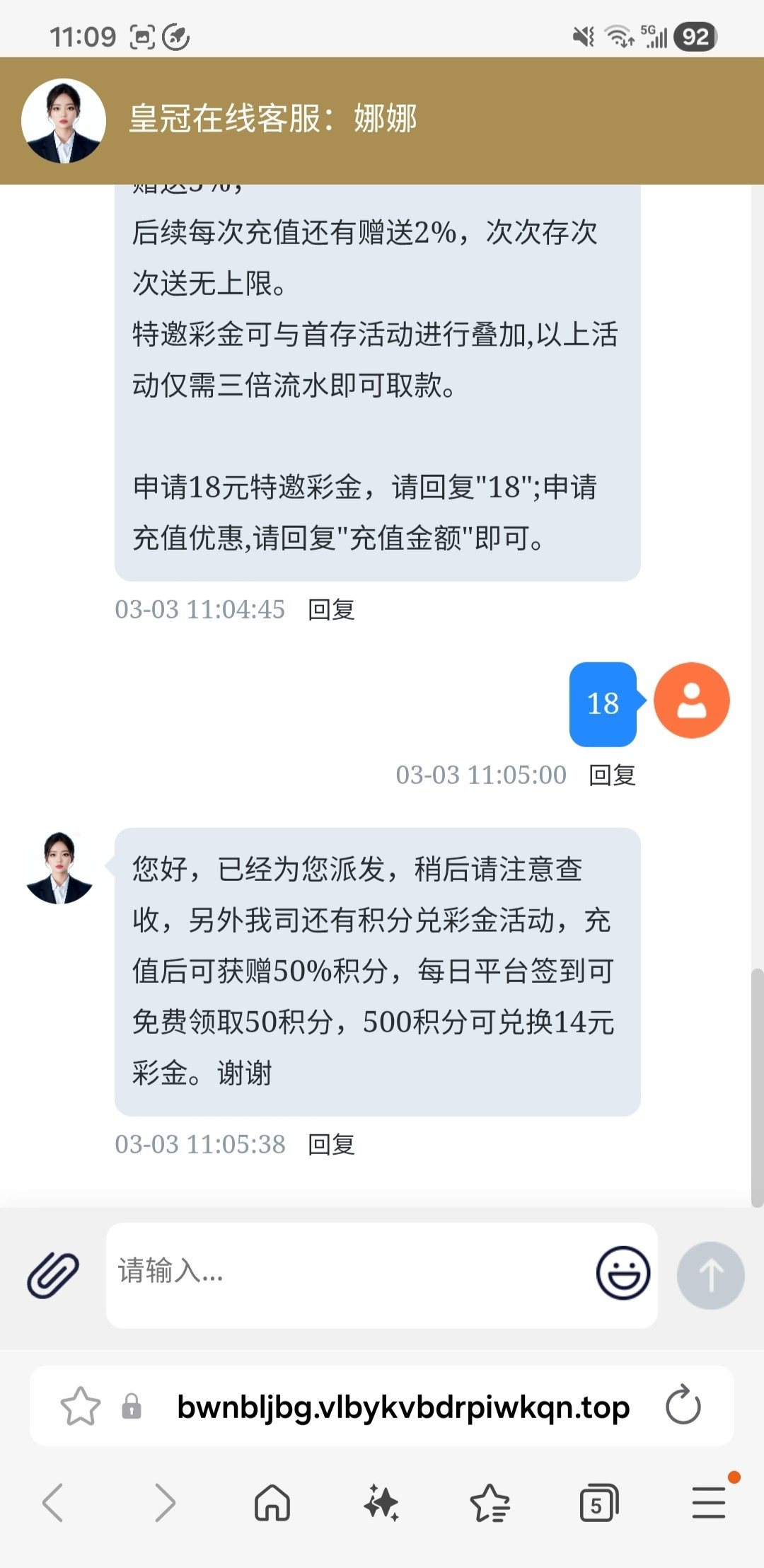Open the browser AI sparkle assistant
Image resolution: width=764 pixels, height=1568 pixels.
[381, 1502]
